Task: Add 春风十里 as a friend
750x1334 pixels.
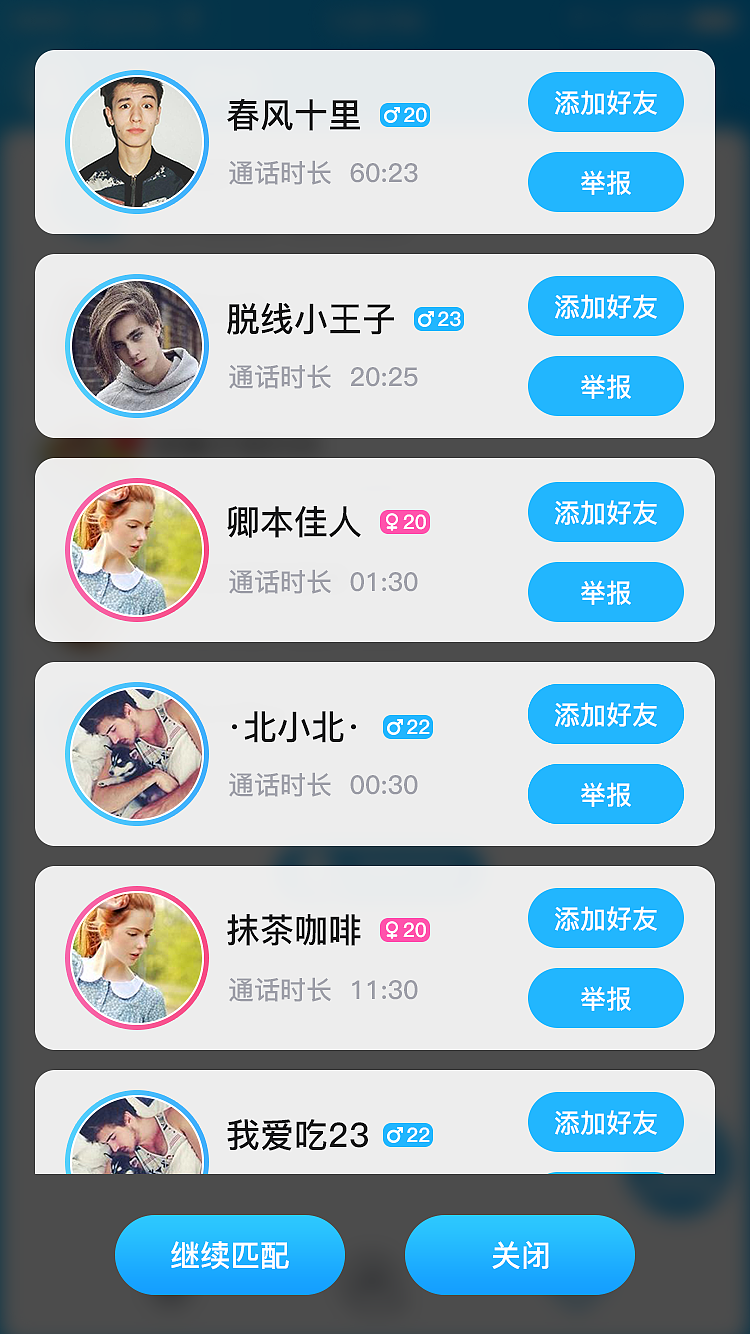Action: click(x=605, y=102)
